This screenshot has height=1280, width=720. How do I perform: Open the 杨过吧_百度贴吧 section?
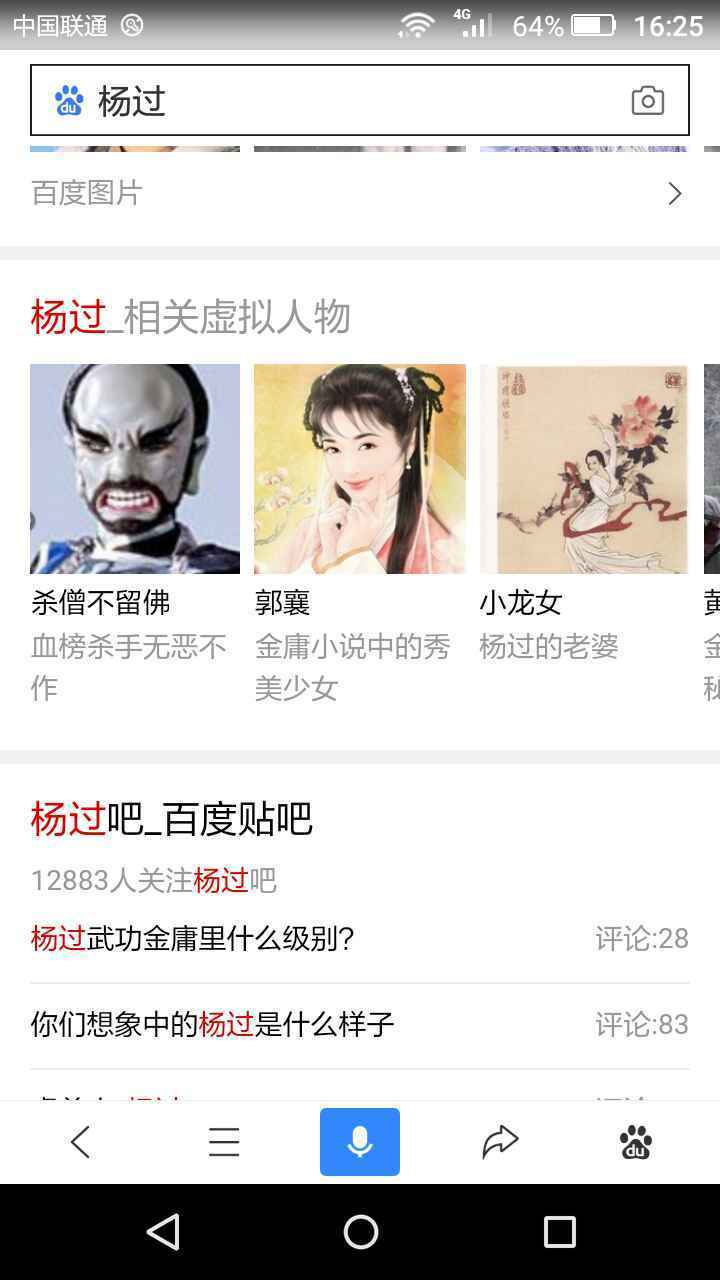coord(170,818)
